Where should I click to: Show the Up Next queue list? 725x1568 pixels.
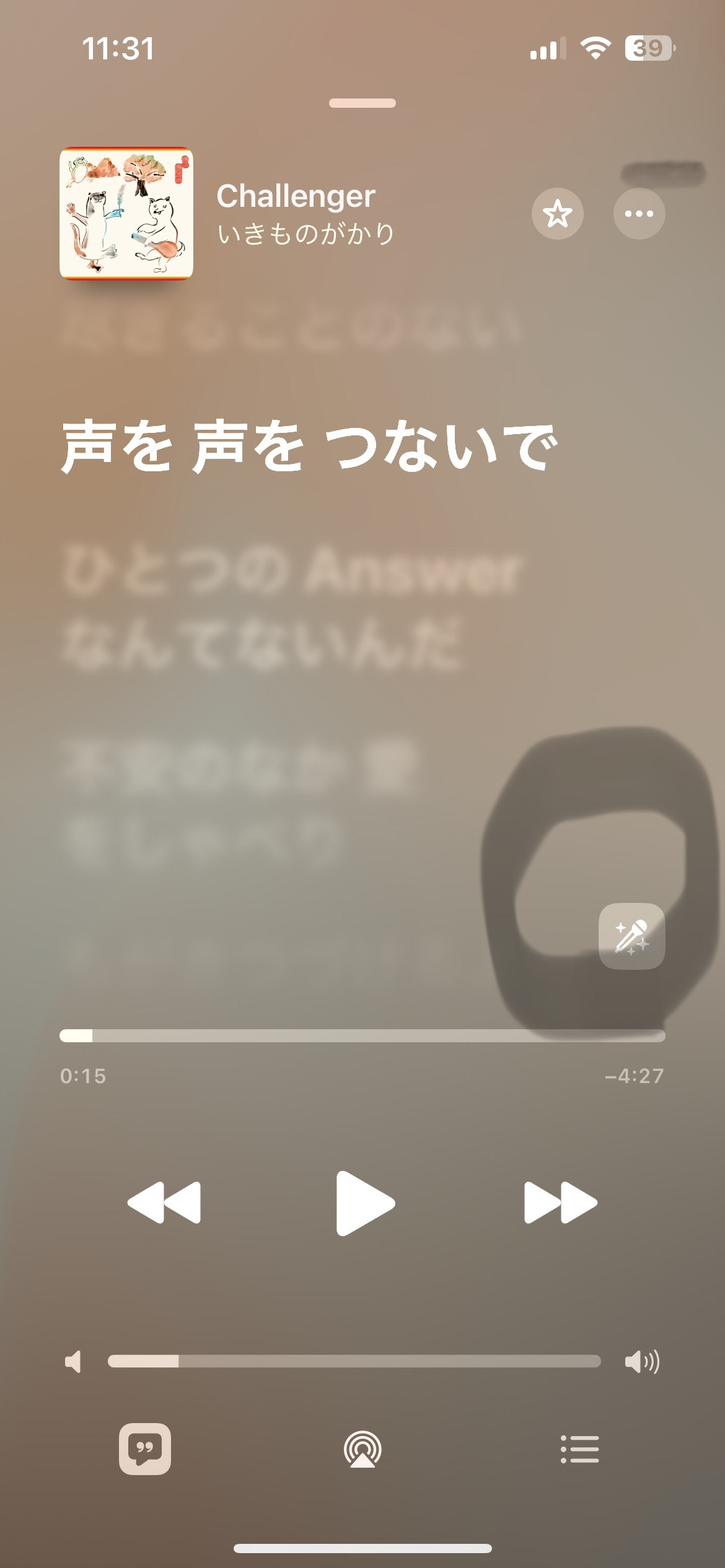[580, 1449]
